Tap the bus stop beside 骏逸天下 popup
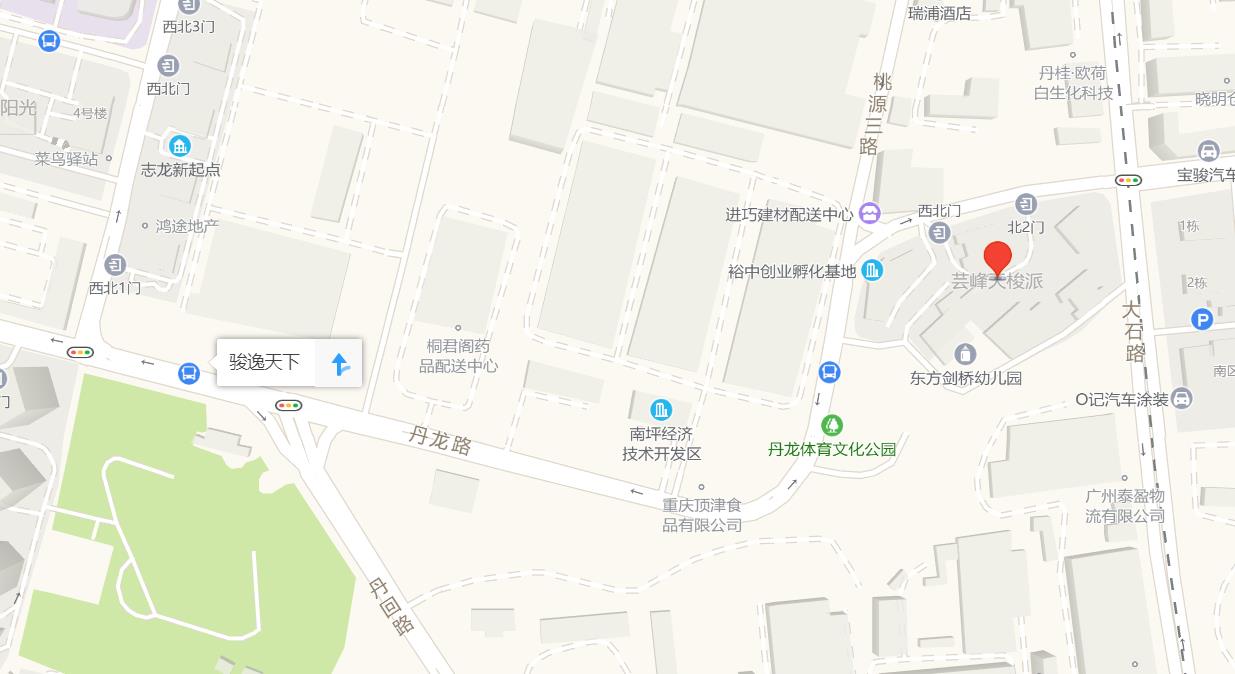 point(188,373)
